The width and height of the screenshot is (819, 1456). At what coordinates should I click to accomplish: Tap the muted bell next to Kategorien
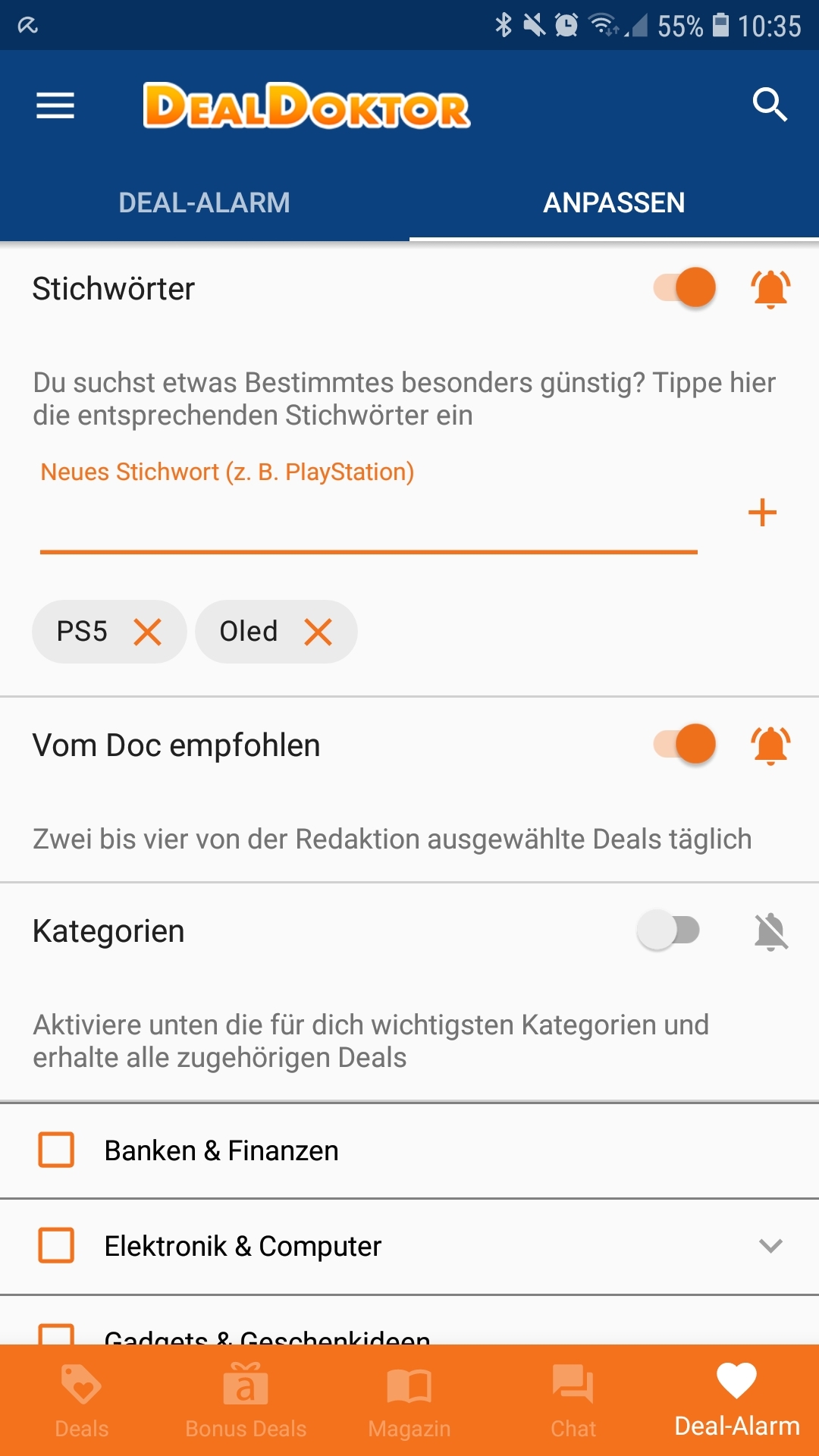[771, 931]
